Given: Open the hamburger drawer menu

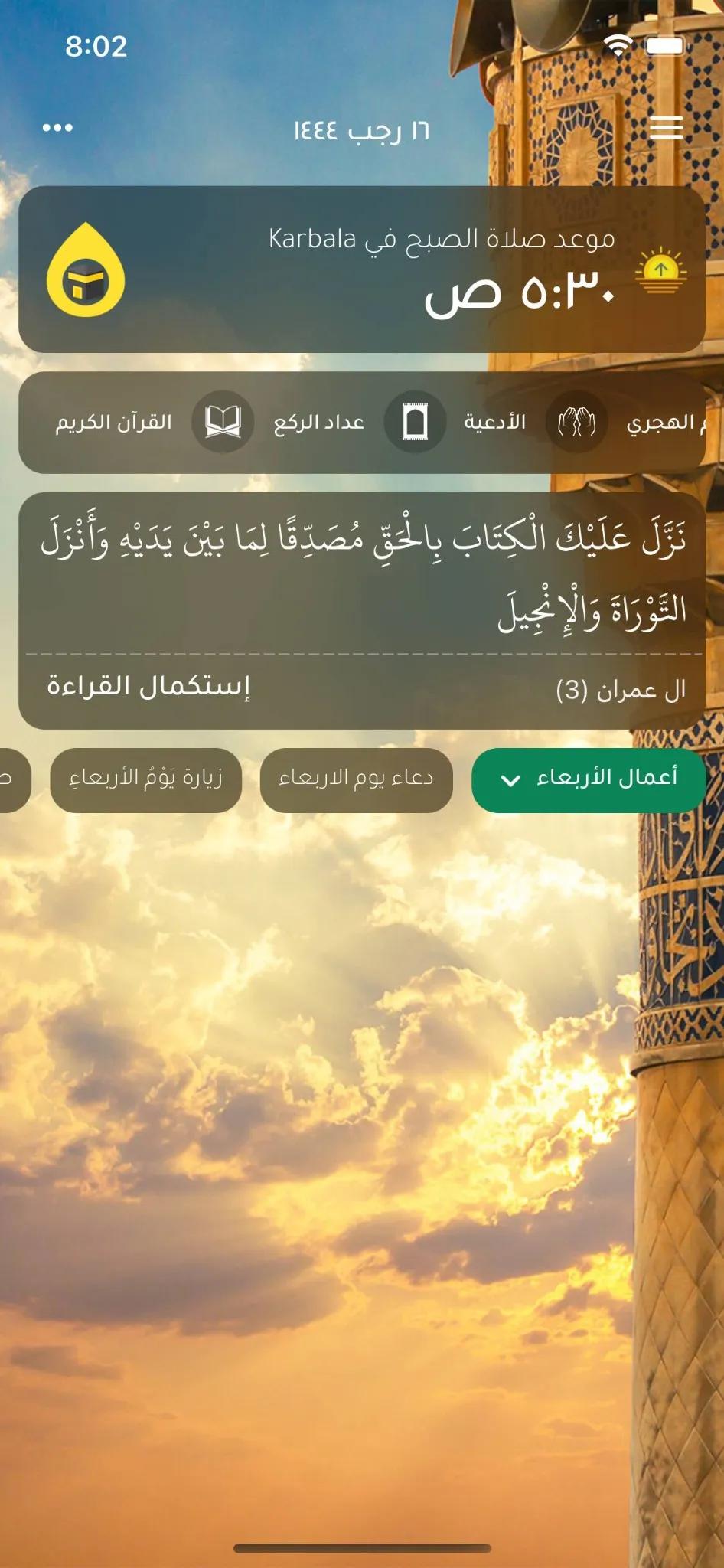Looking at the screenshot, I should click(x=666, y=128).
